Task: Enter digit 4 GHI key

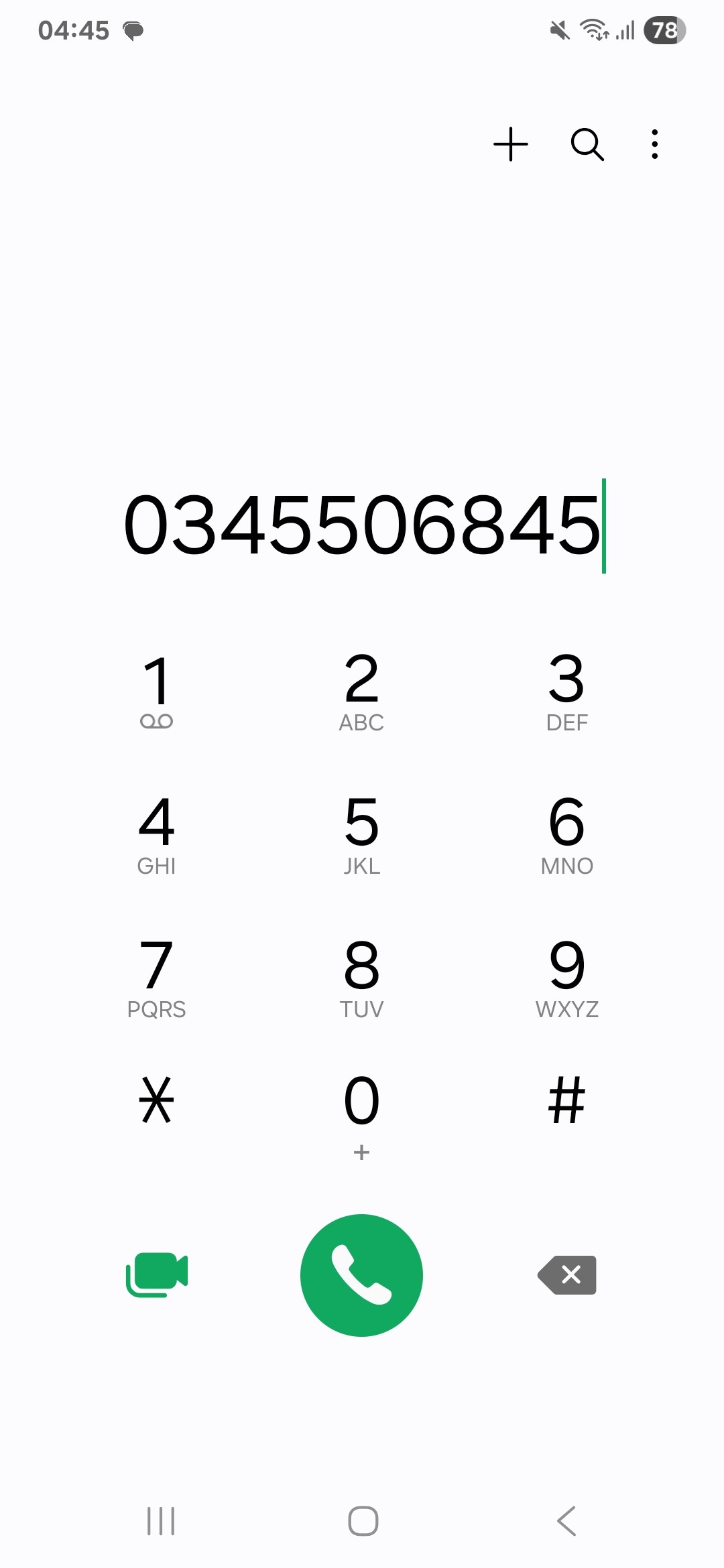Action: pos(157,834)
